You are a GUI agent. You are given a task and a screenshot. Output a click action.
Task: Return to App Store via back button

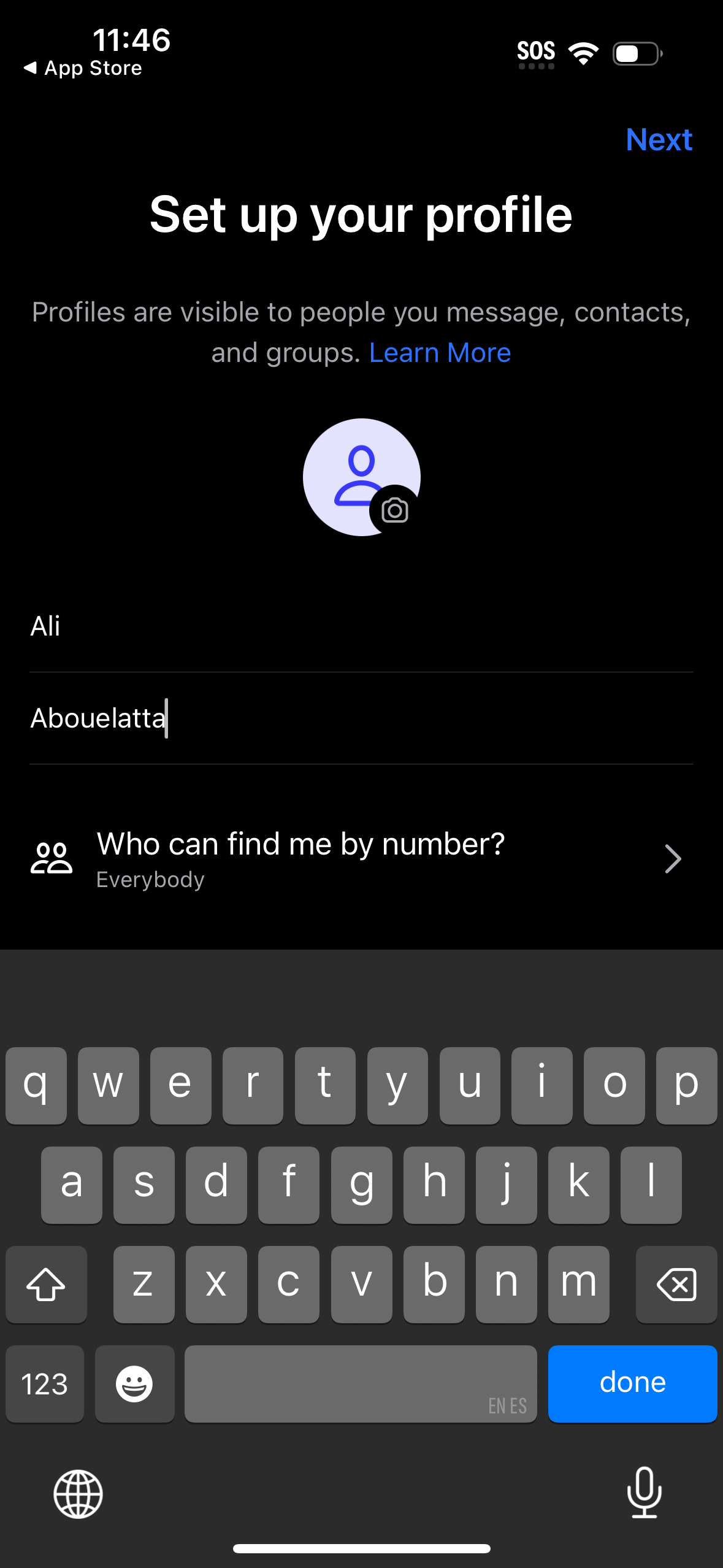(83, 67)
